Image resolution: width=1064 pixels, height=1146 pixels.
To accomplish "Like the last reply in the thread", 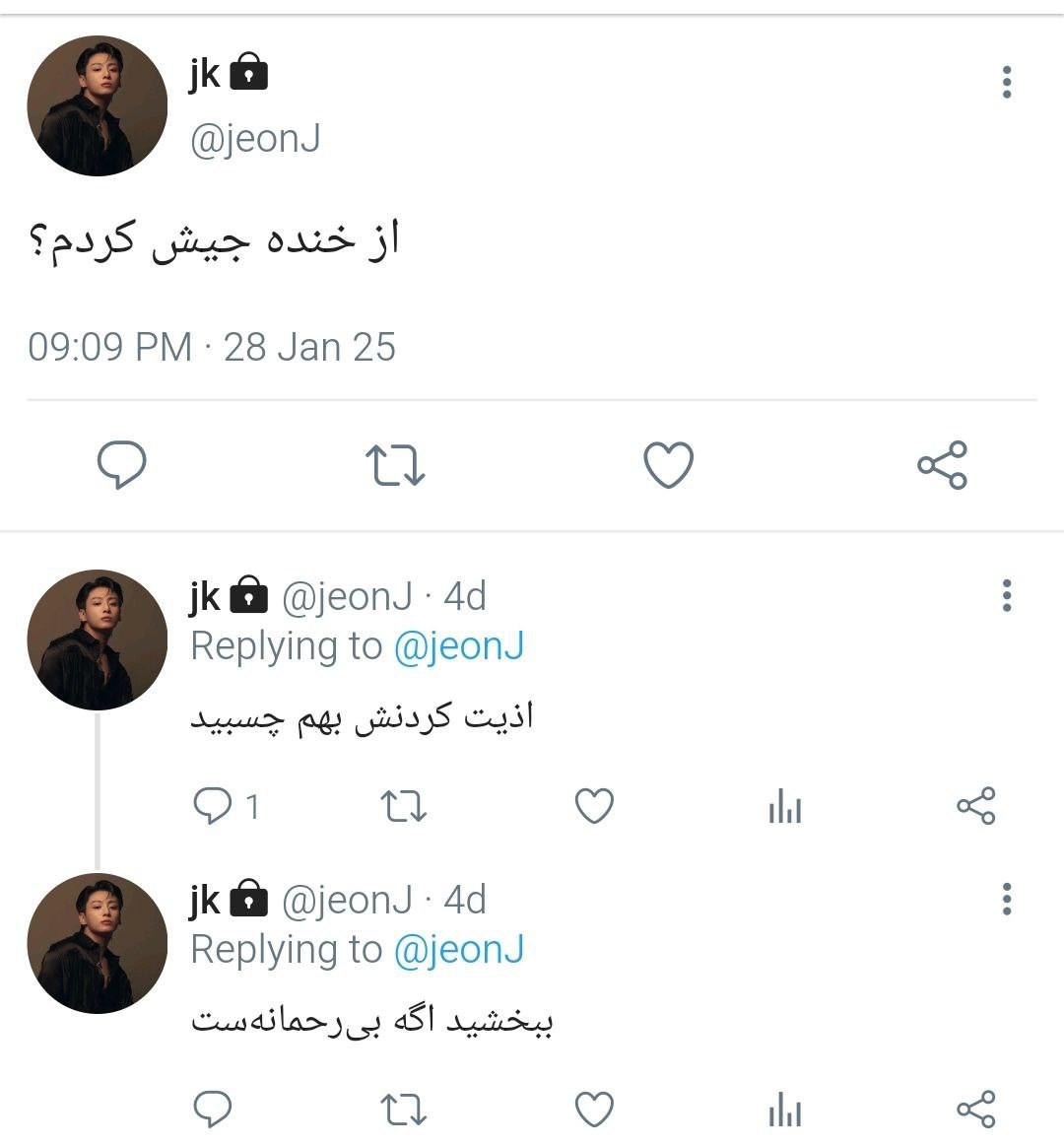I will (x=594, y=1110).
